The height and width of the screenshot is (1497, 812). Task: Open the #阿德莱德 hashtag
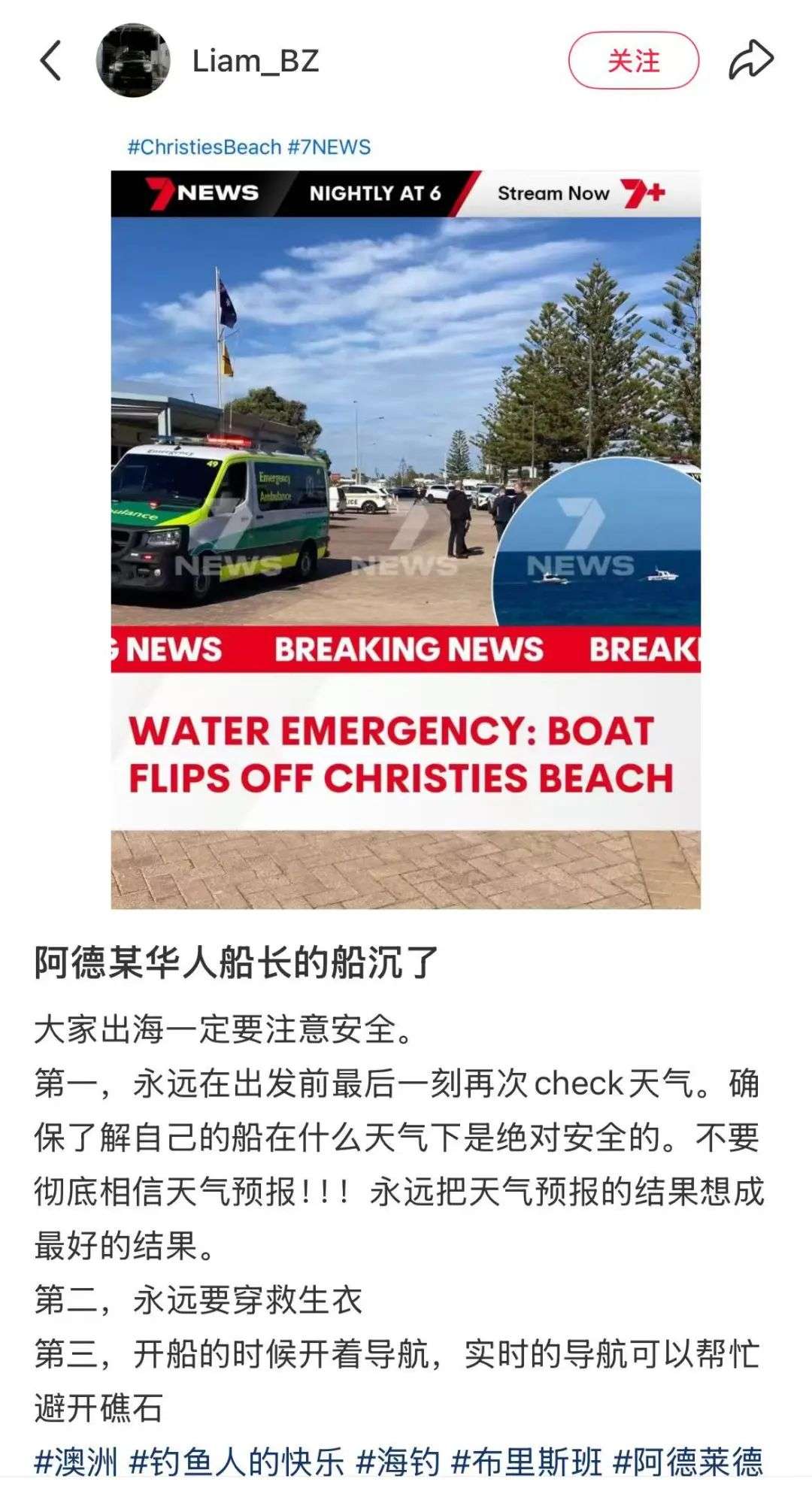click(x=688, y=1462)
